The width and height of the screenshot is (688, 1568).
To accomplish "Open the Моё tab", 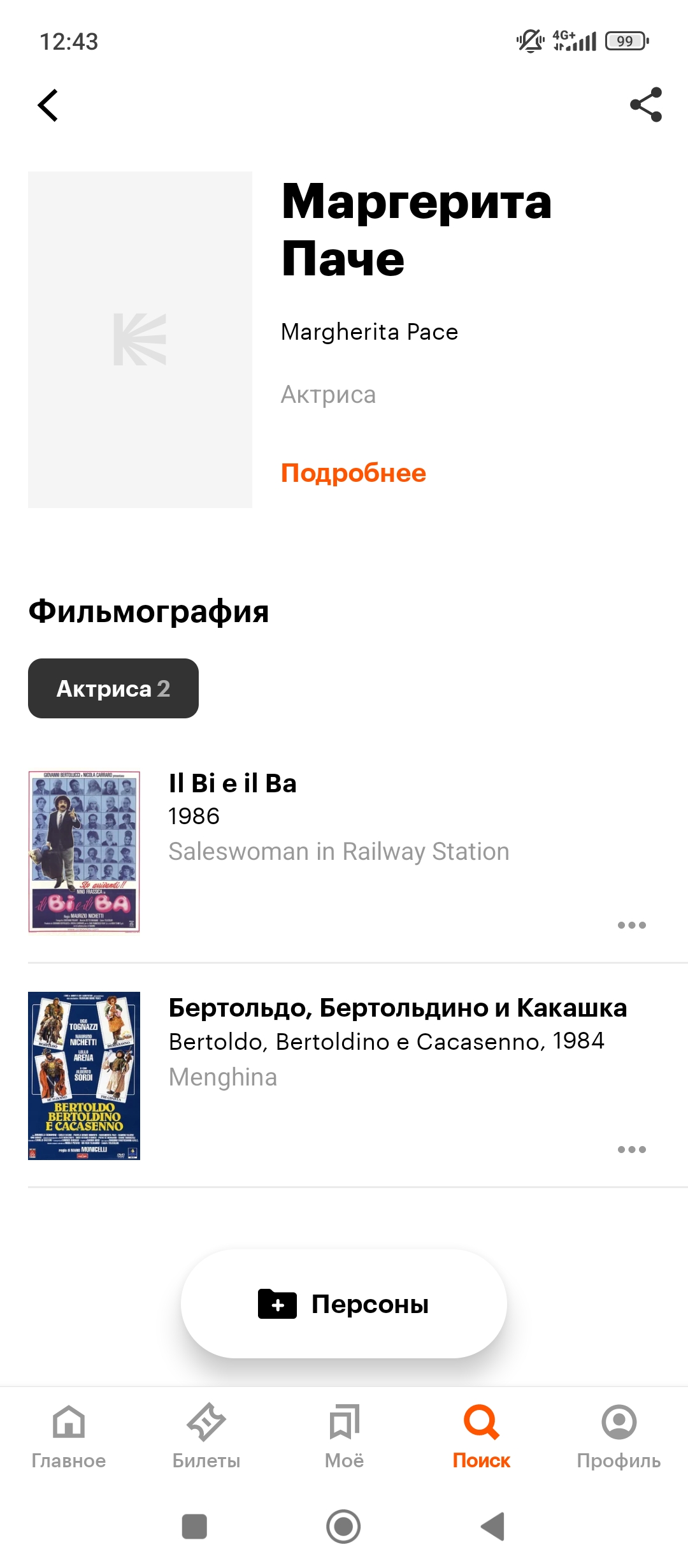I will [x=344, y=1434].
